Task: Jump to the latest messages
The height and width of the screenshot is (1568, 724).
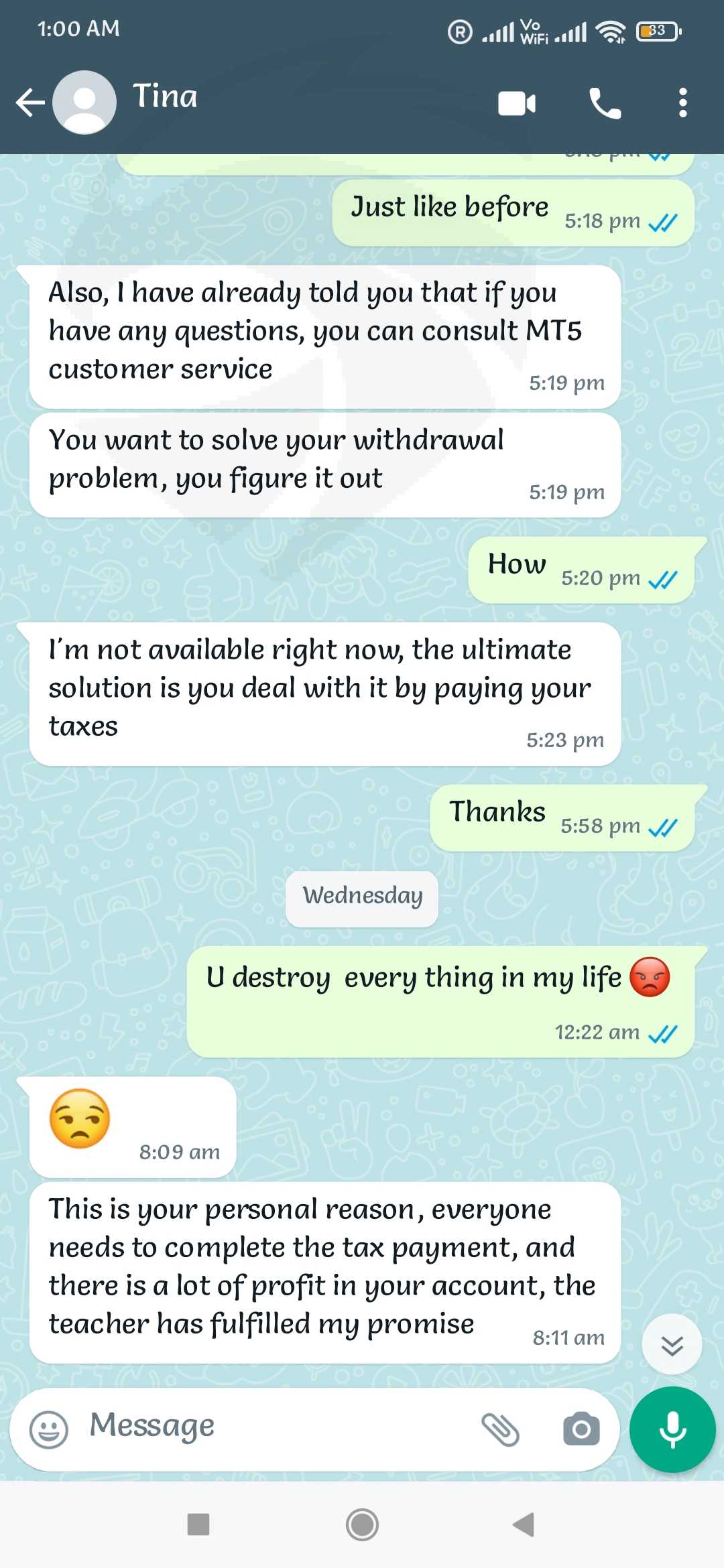Action: click(x=672, y=1344)
